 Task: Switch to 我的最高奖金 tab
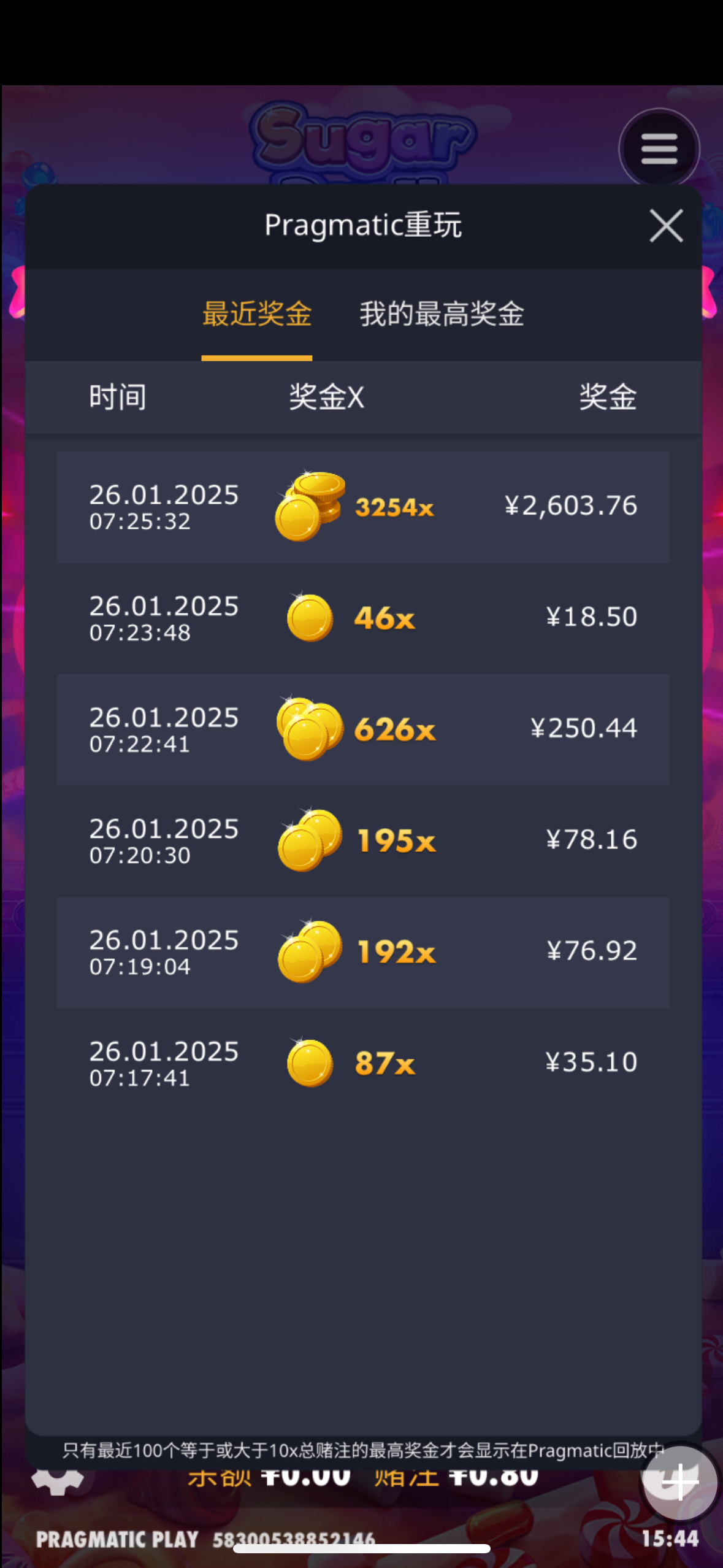pyautogui.click(x=442, y=314)
